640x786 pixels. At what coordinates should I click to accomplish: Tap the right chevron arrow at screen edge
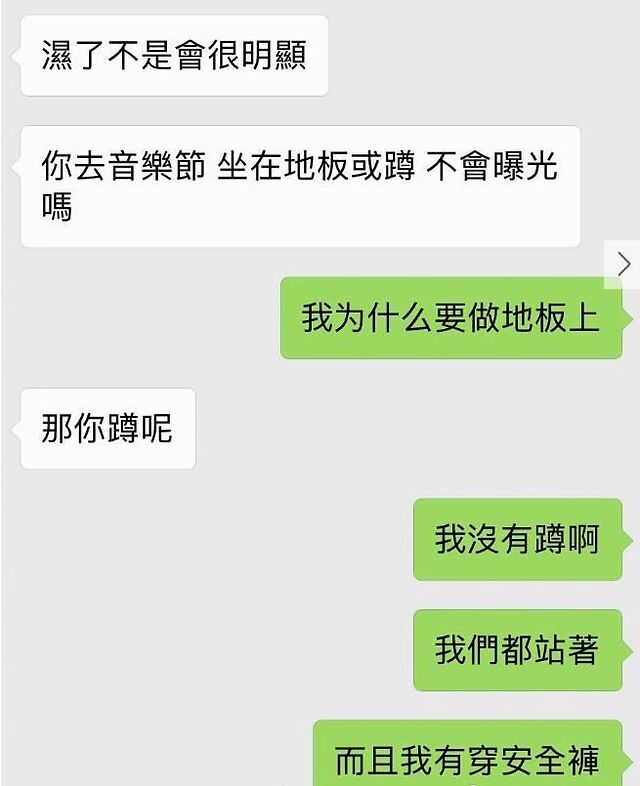coord(624,264)
